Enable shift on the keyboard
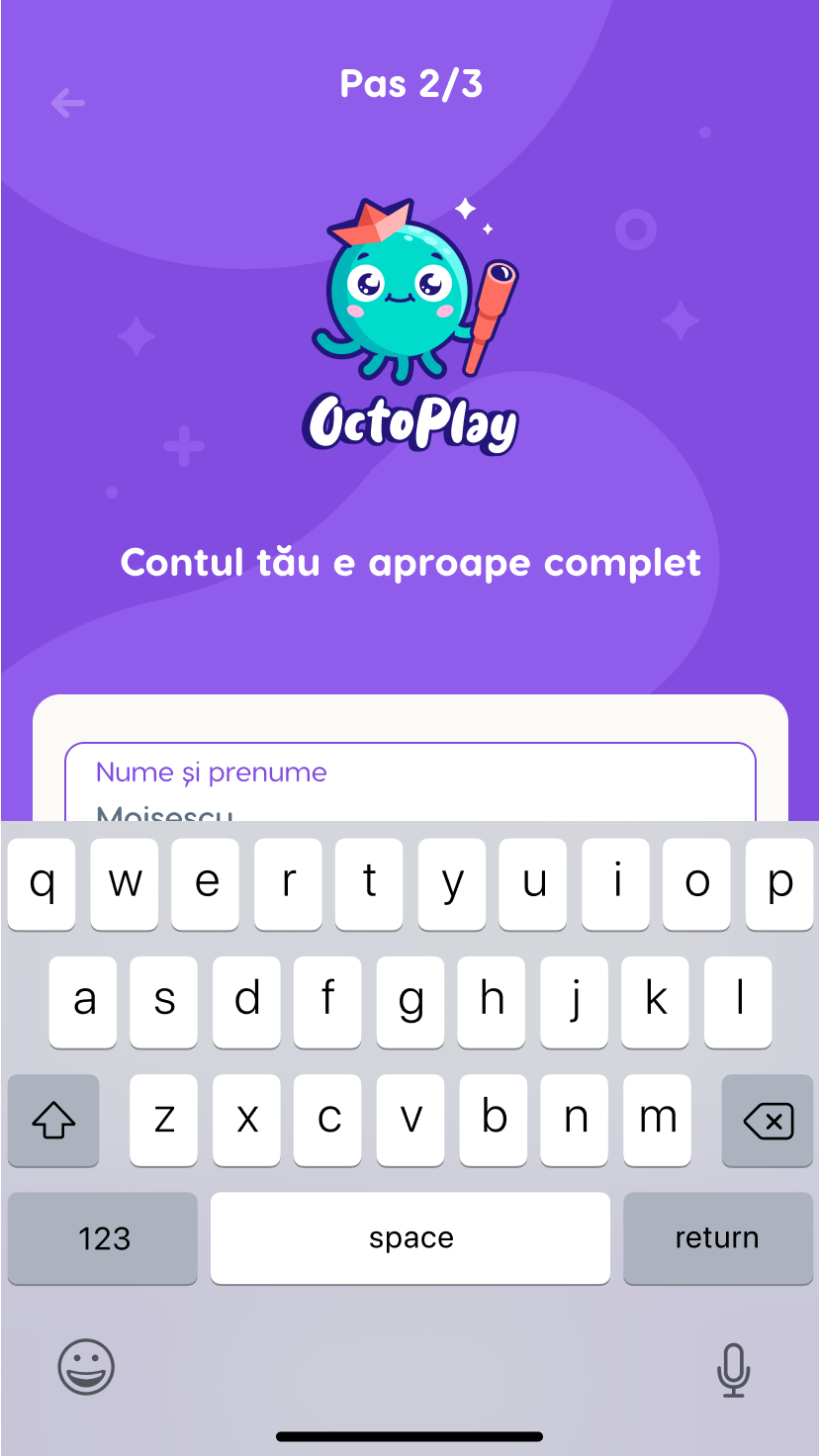The image size is (819, 1456). [53, 1121]
